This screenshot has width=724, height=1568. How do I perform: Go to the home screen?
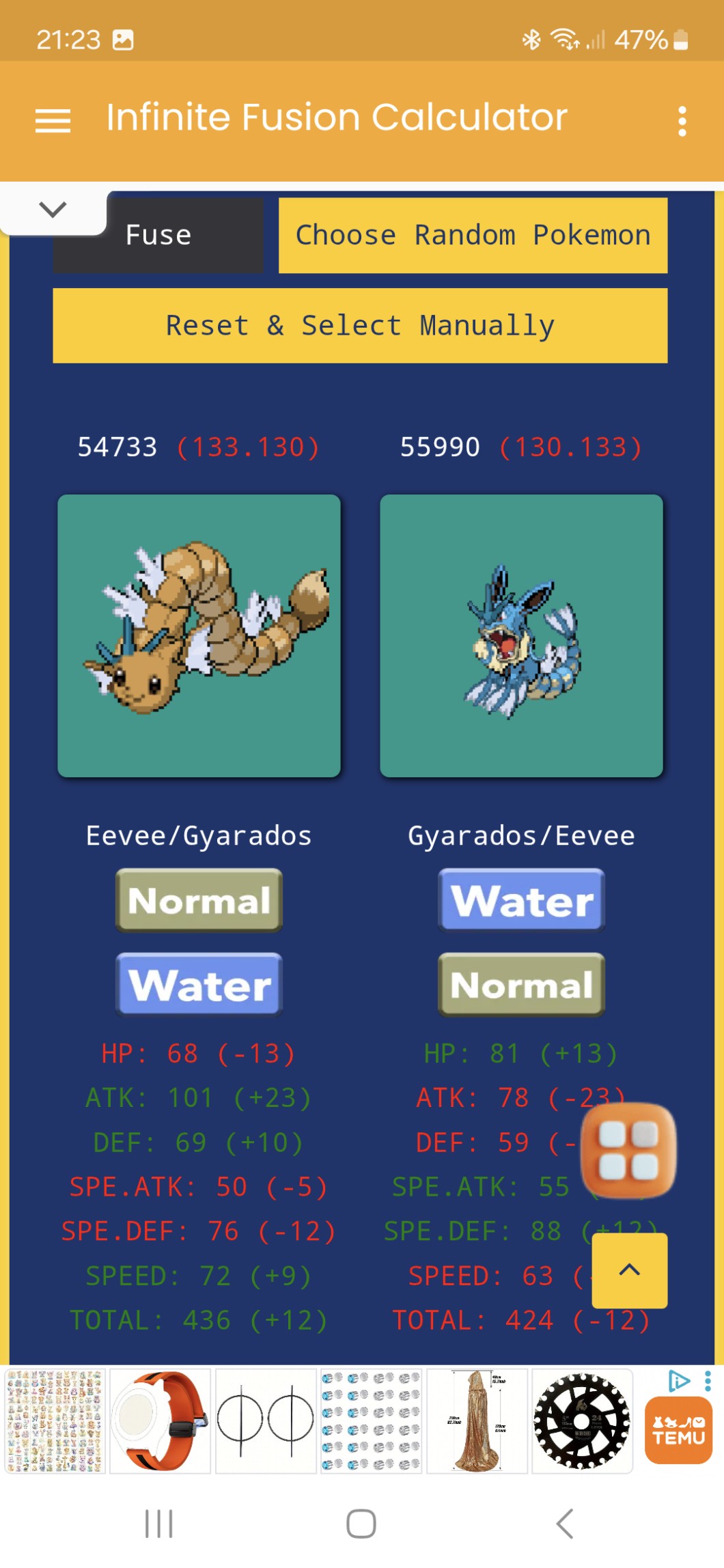[x=361, y=1523]
